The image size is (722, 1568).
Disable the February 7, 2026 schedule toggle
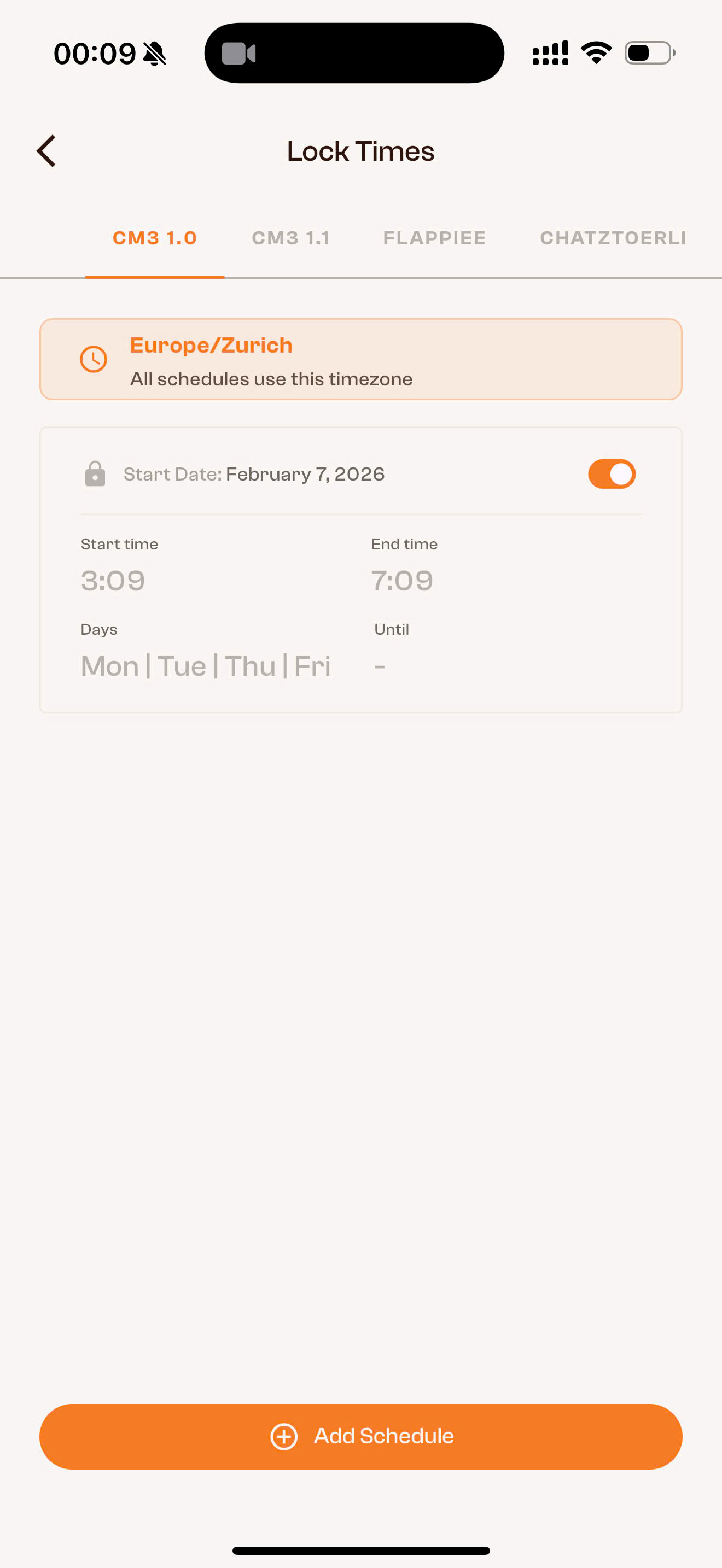point(611,474)
